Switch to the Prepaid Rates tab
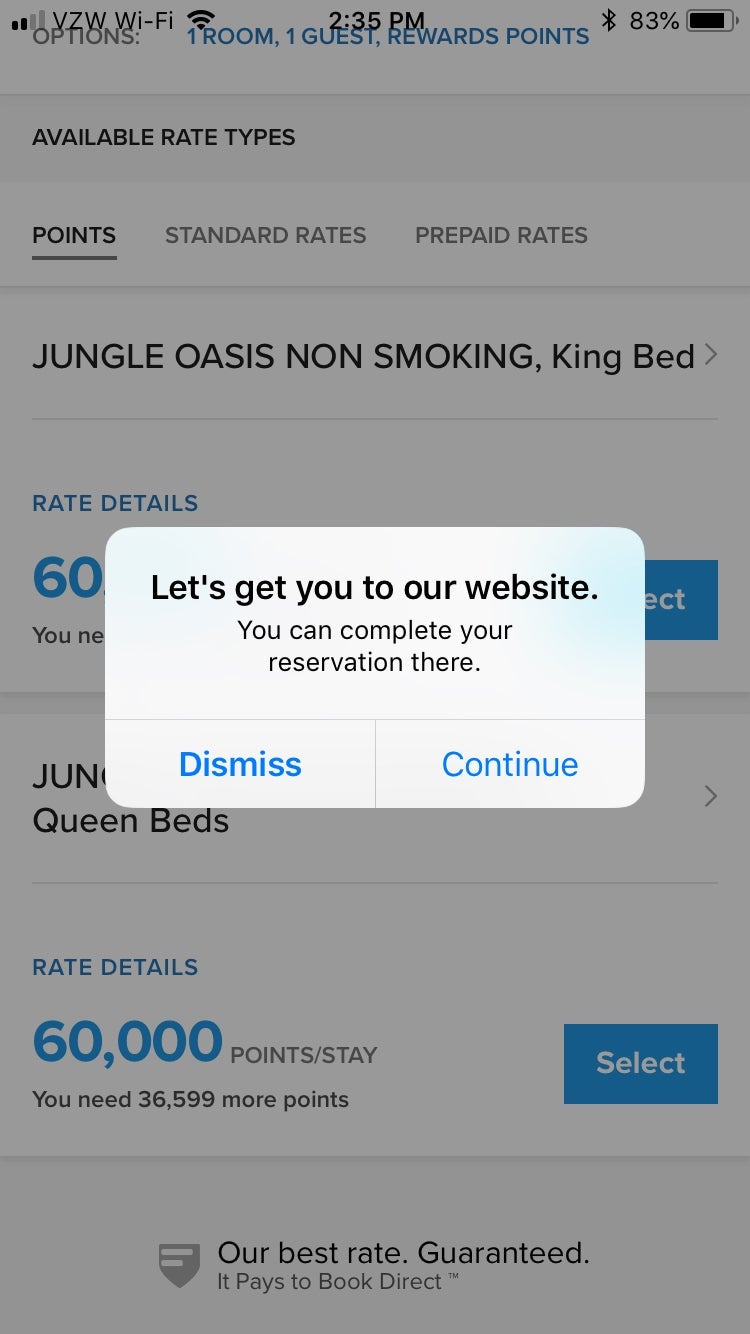 (x=501, y=236)
